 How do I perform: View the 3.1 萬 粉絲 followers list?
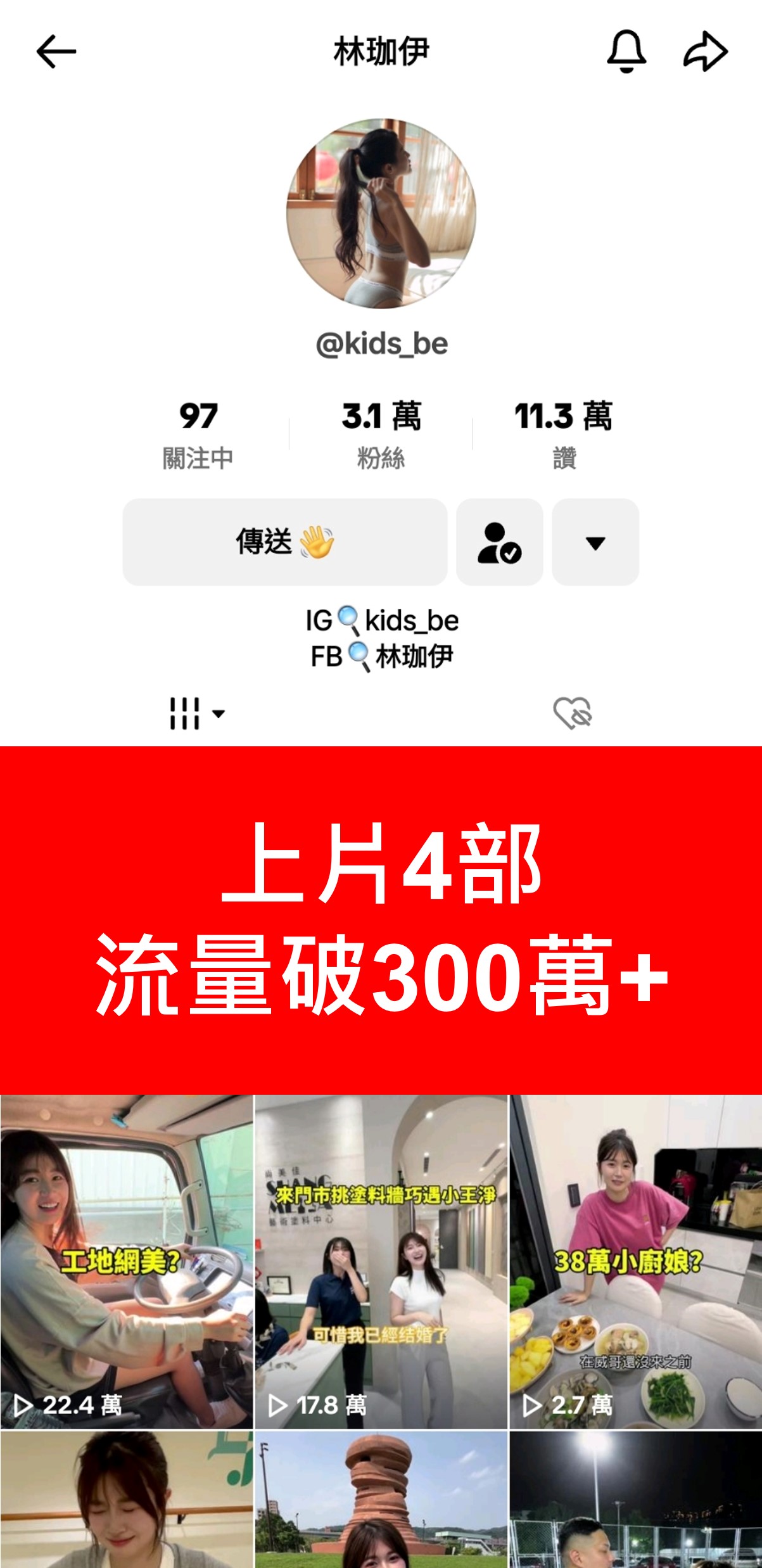coord(381,435)
